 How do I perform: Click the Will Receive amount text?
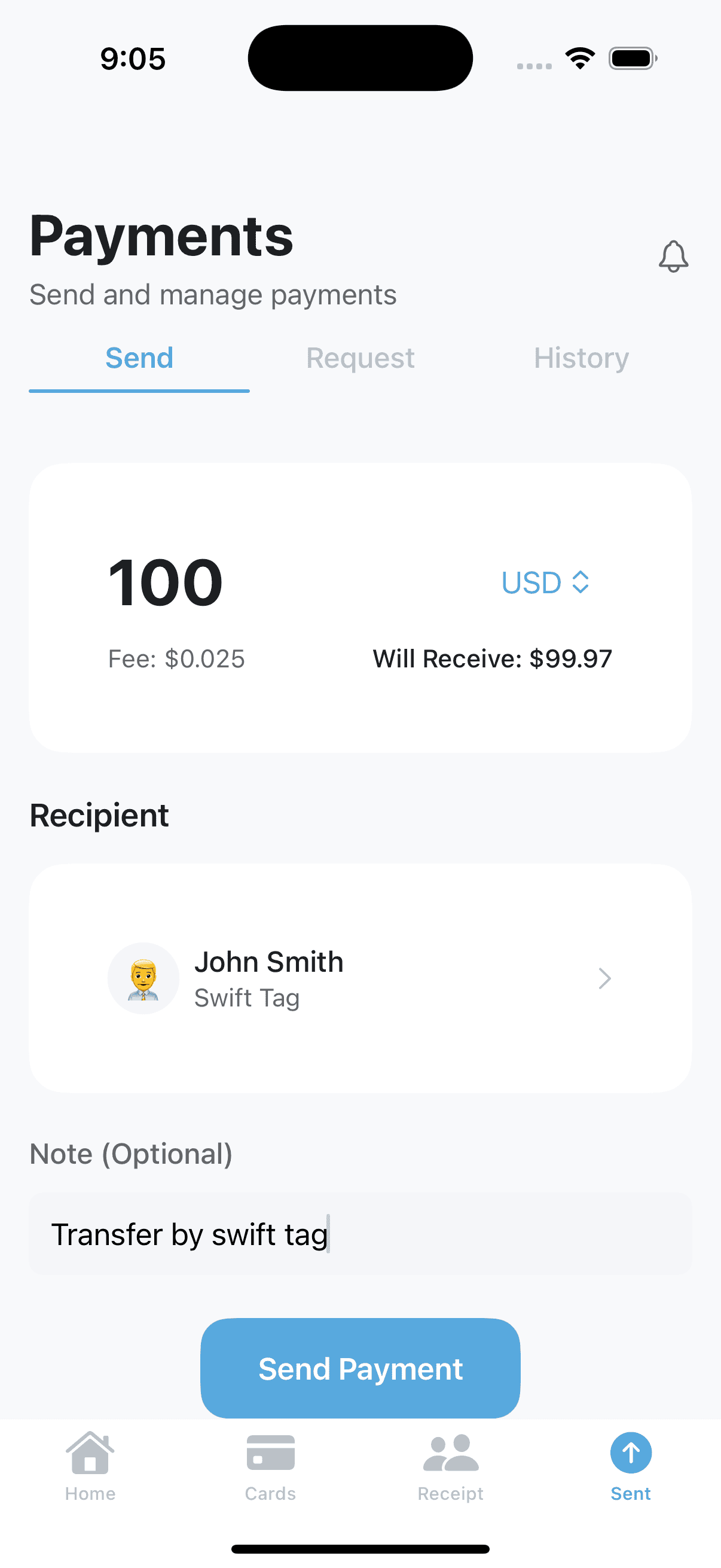(493, 658)
